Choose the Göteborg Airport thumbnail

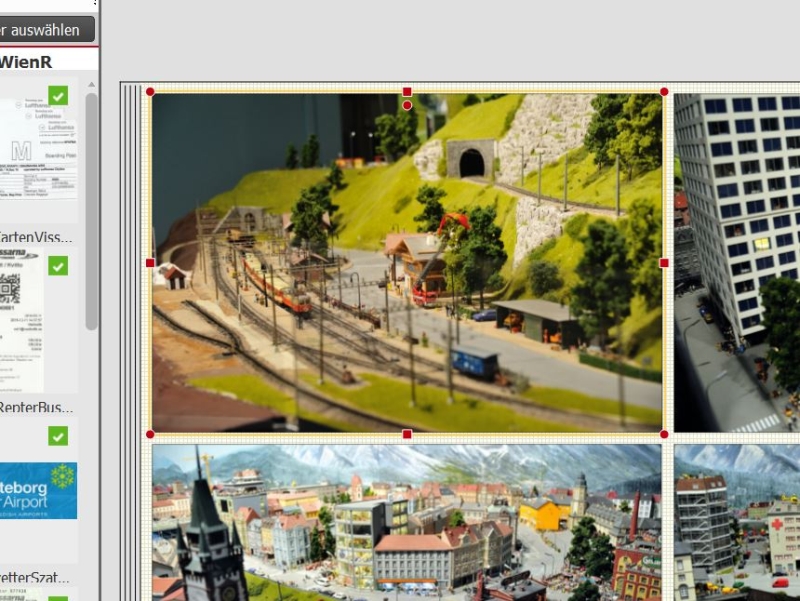coord(39,490)
